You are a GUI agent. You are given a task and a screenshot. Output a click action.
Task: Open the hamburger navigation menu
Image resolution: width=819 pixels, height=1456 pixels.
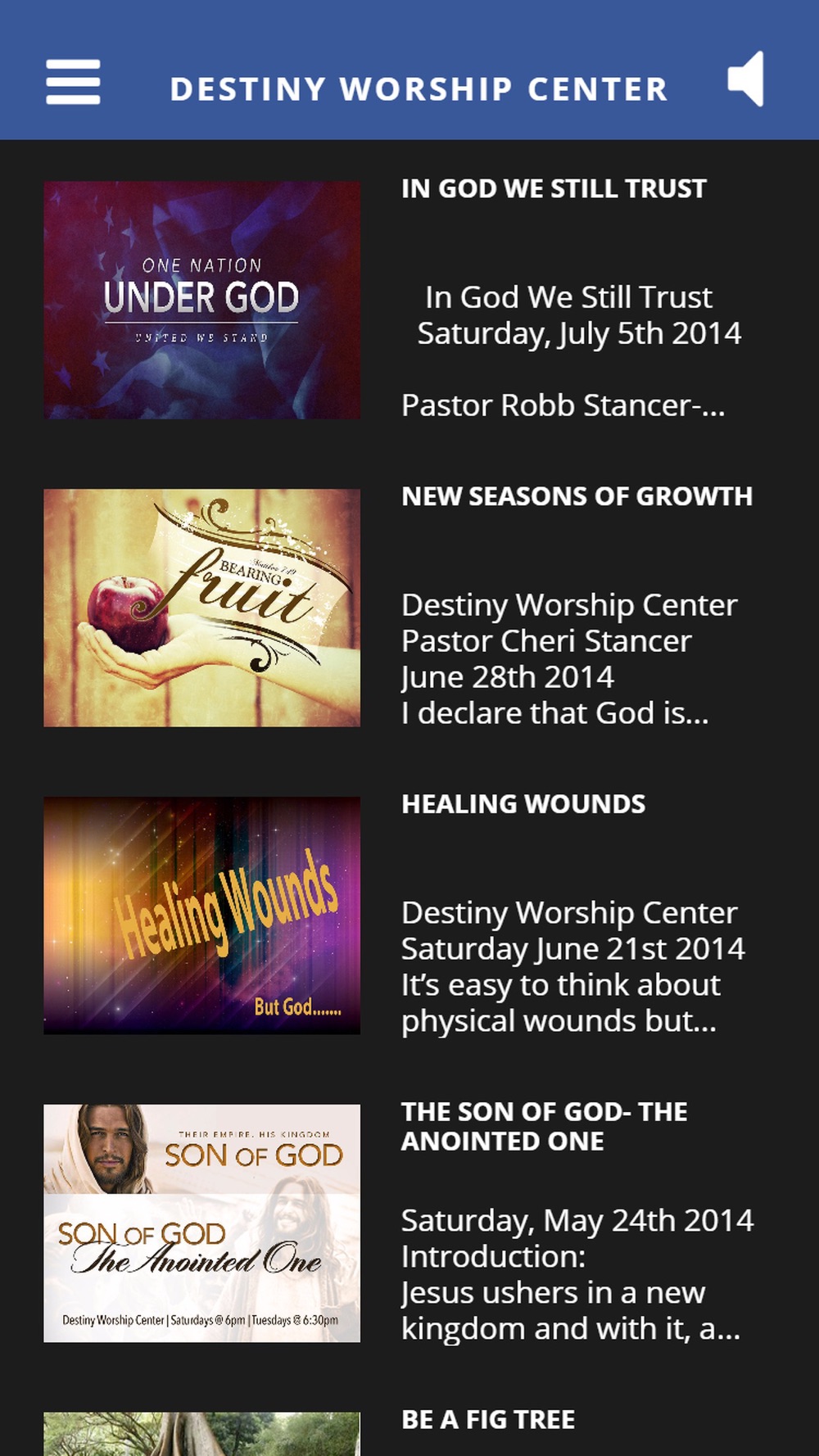73,82
